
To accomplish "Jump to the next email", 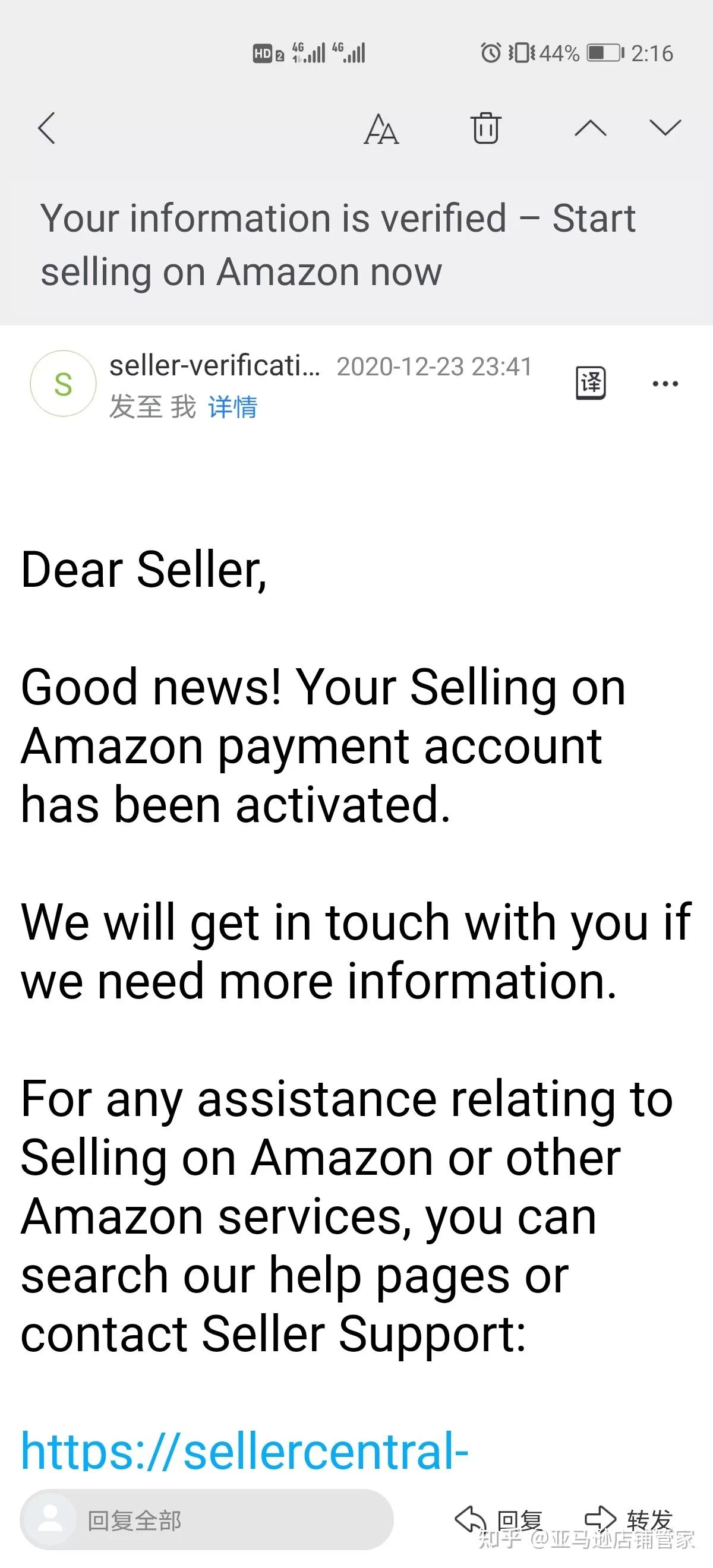I will (x=665, y=128).
